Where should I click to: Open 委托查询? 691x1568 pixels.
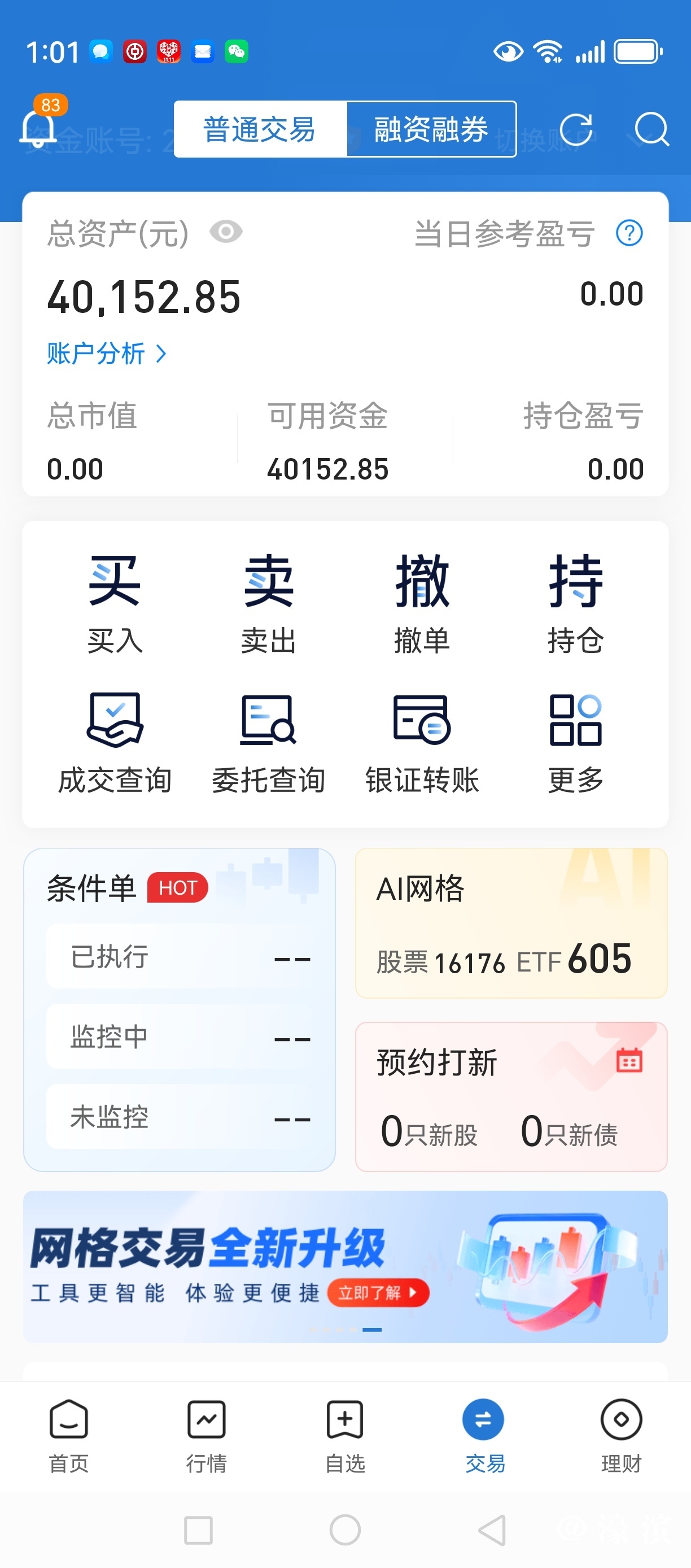[x=268, y=743]
